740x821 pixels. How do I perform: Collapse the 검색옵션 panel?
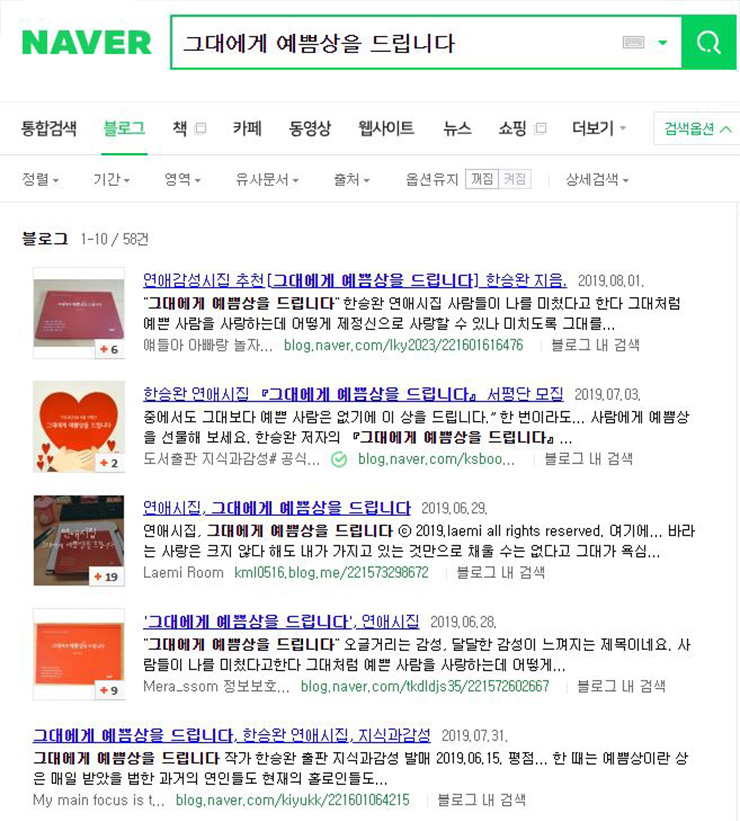coord(697,129)
